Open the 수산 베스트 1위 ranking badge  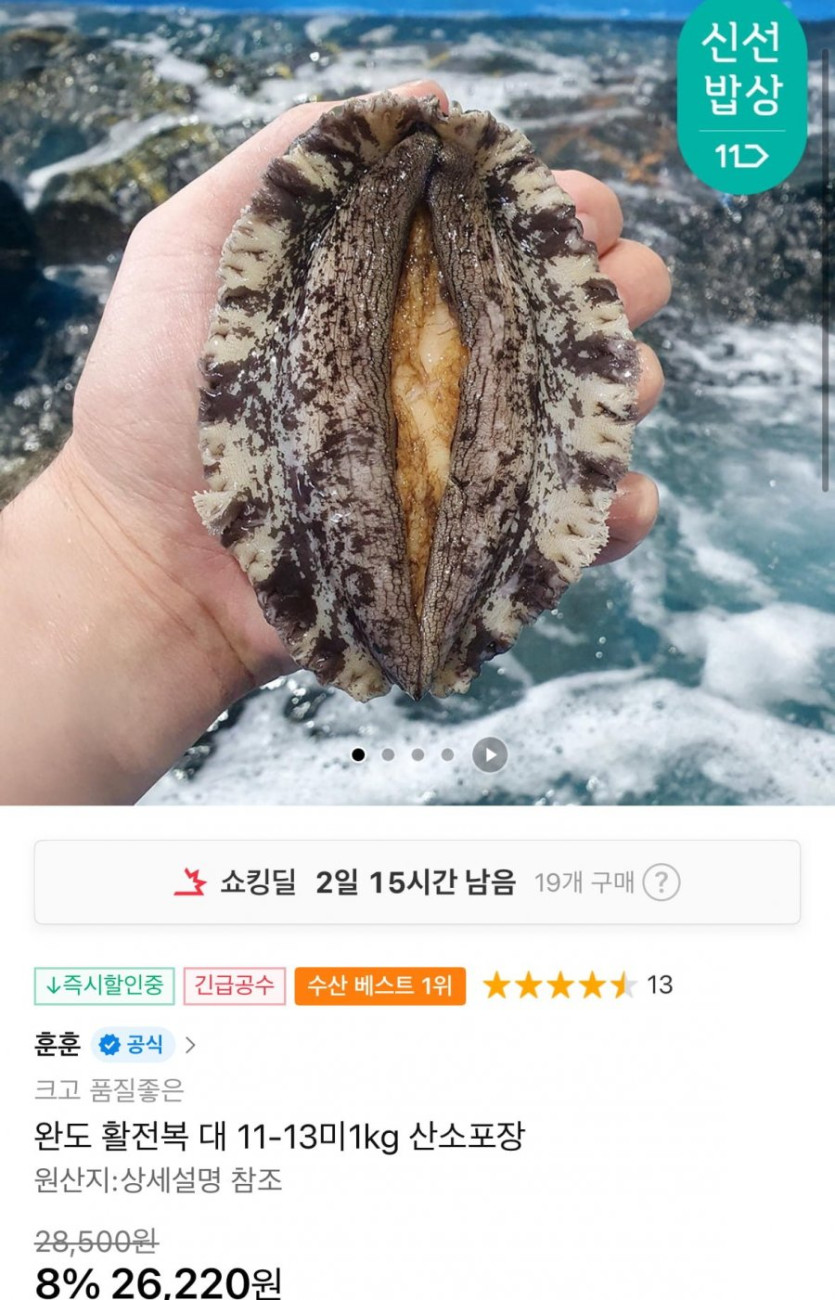pos(380,986)
